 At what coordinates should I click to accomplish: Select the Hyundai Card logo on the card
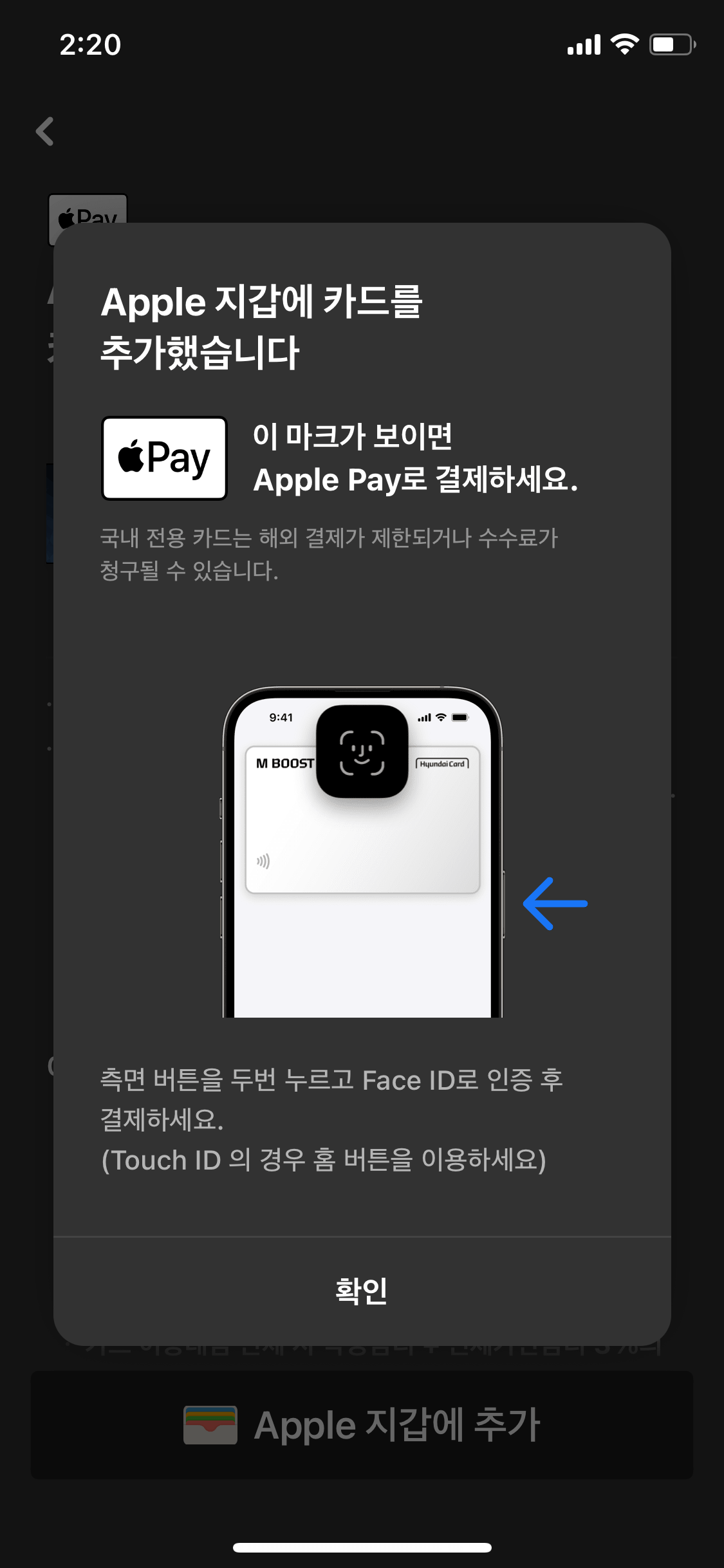443,762
